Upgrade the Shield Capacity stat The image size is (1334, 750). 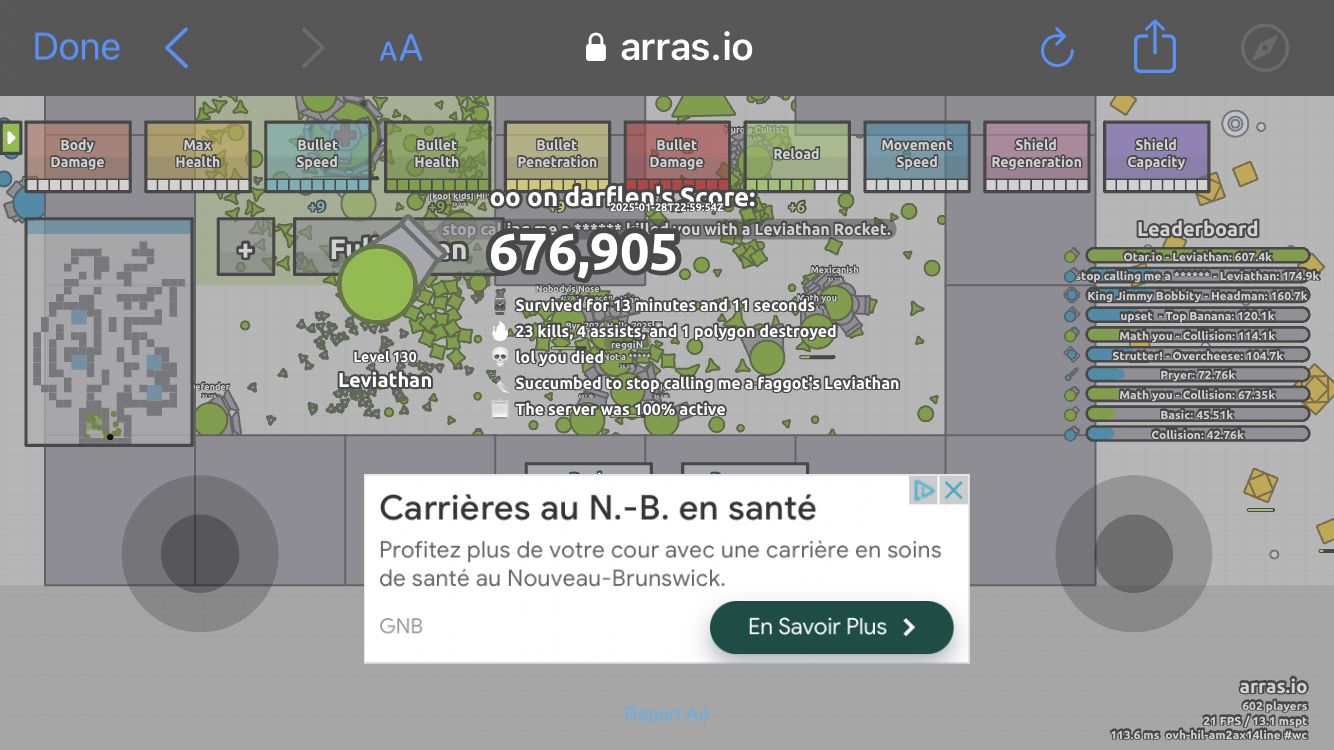coord(1156,155)
